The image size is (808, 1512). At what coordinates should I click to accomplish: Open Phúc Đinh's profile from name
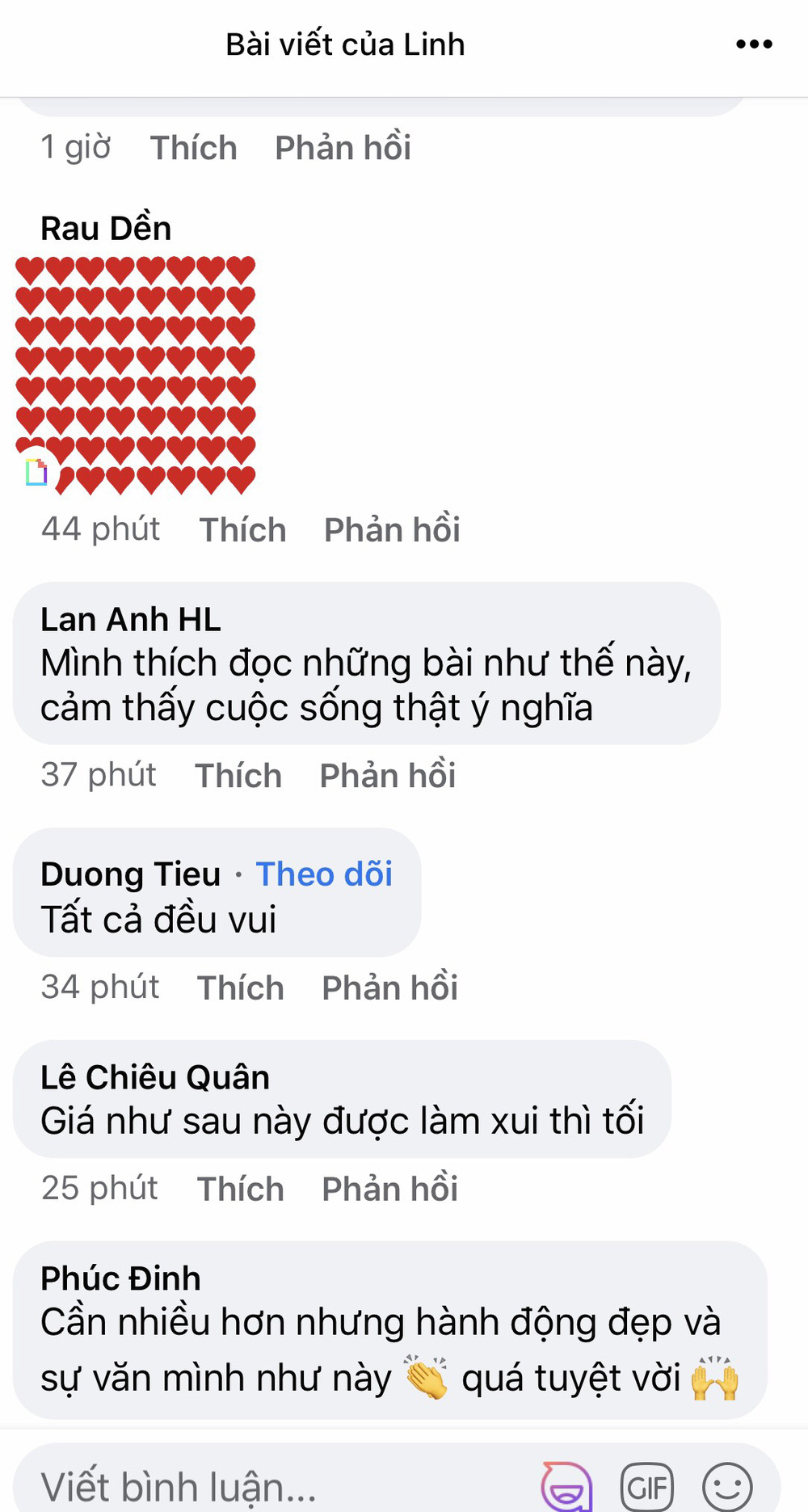[x=120, y=1278]
